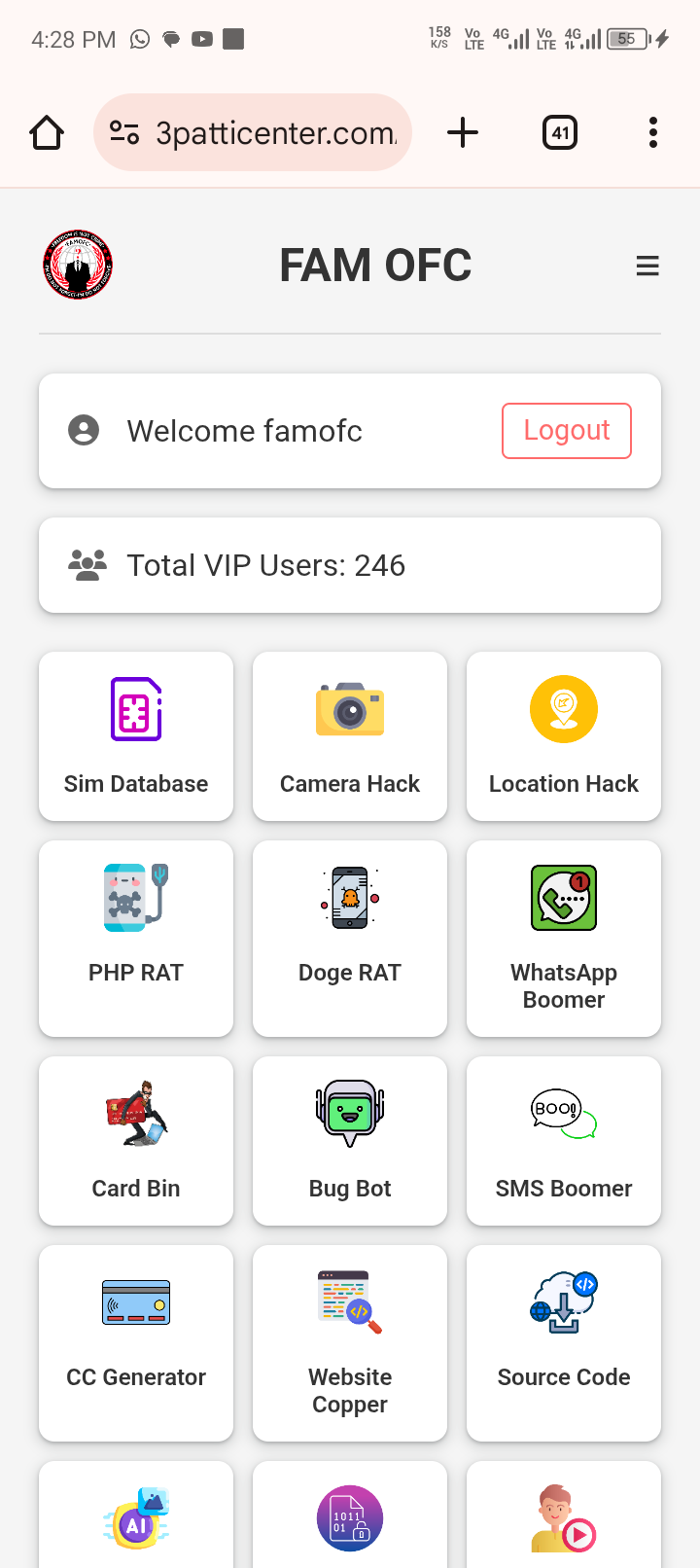
Task: Open the Location Hack tool
Action: point(563,736)
